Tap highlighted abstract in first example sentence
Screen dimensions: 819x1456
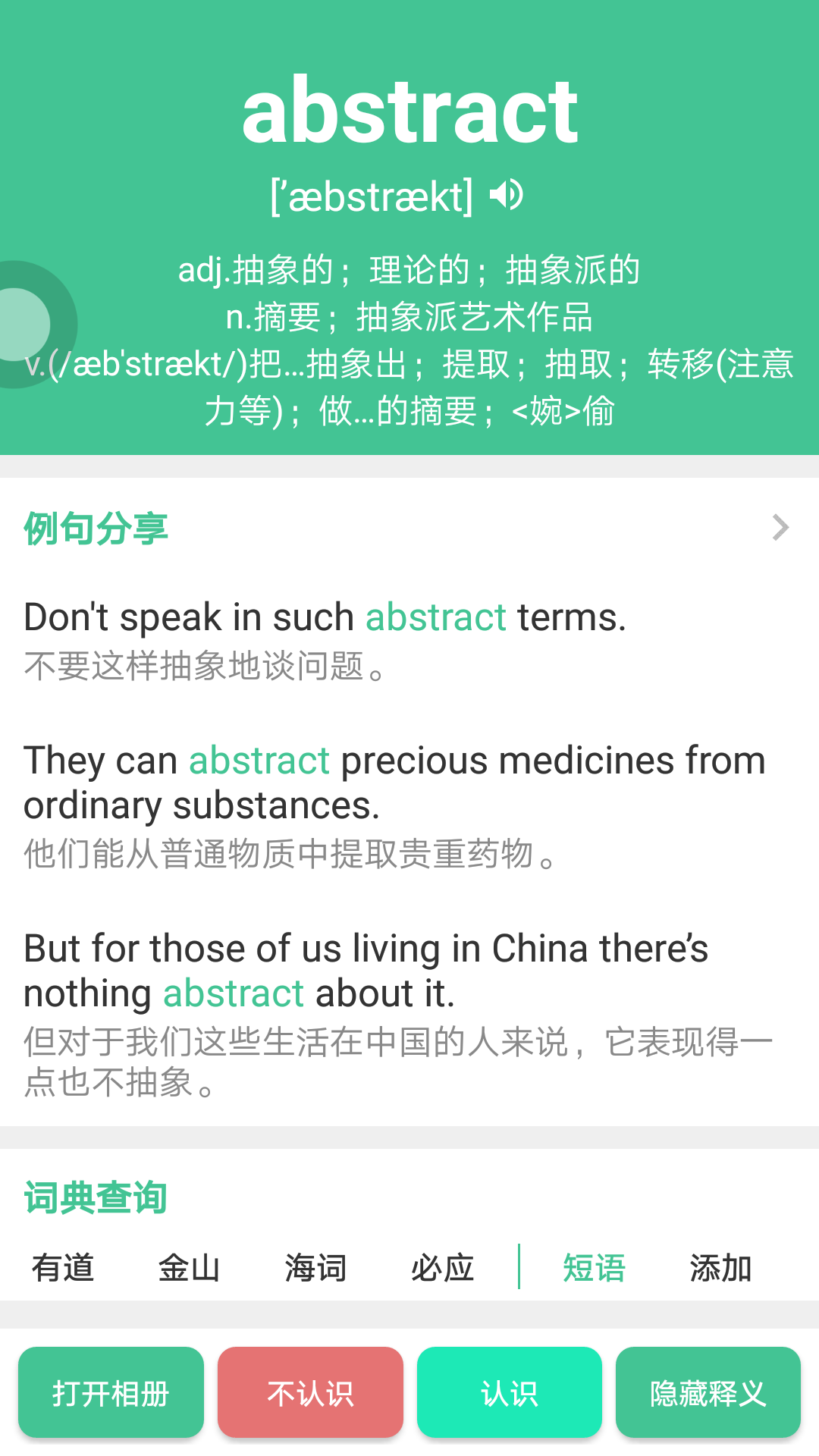click(x=435, y=617)
